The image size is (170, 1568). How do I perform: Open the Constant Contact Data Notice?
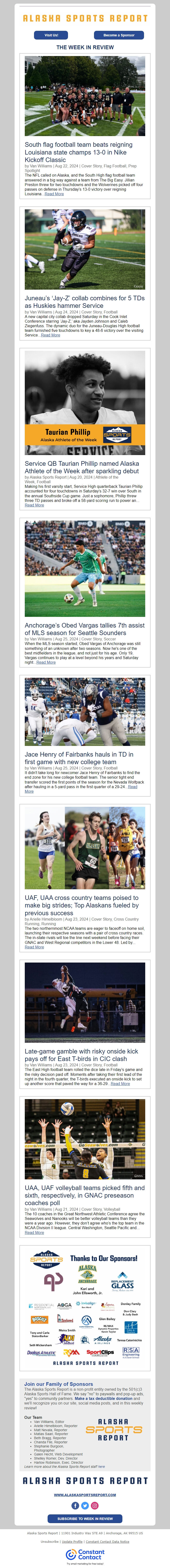coord(107,1541)
